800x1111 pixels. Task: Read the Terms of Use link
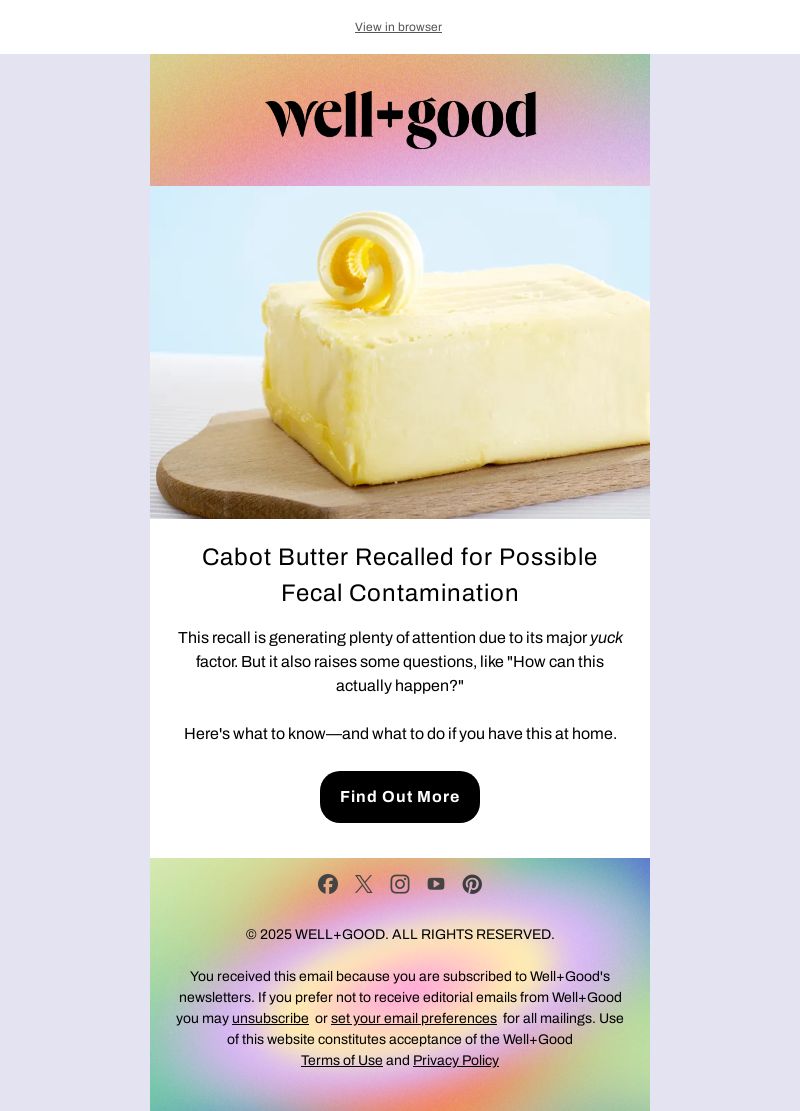(342, 1060)
